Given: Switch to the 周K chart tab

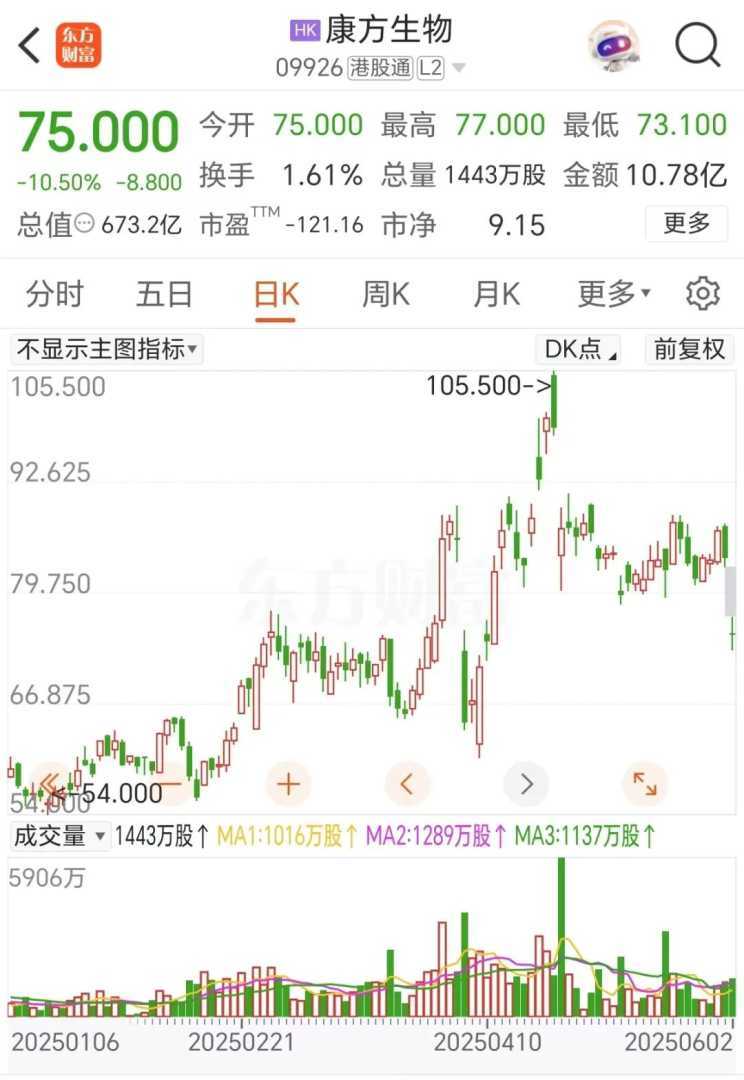Looking at the screenshot, I should 386,294.
